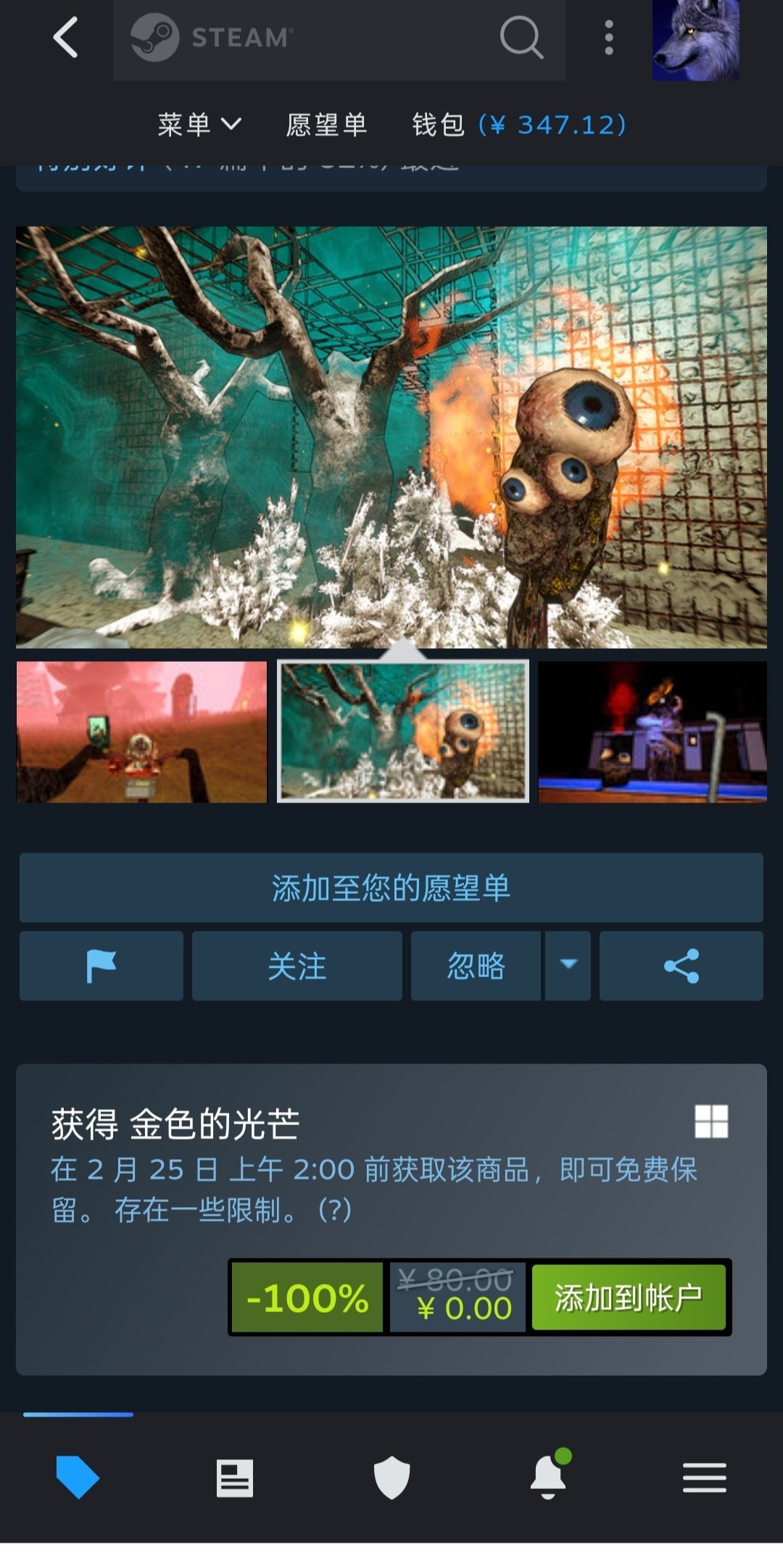Tap 添加至您的愿望单 button
The width and height of the screenshot is (783, 1568).
pyautogui.click(x=391, y=887)
